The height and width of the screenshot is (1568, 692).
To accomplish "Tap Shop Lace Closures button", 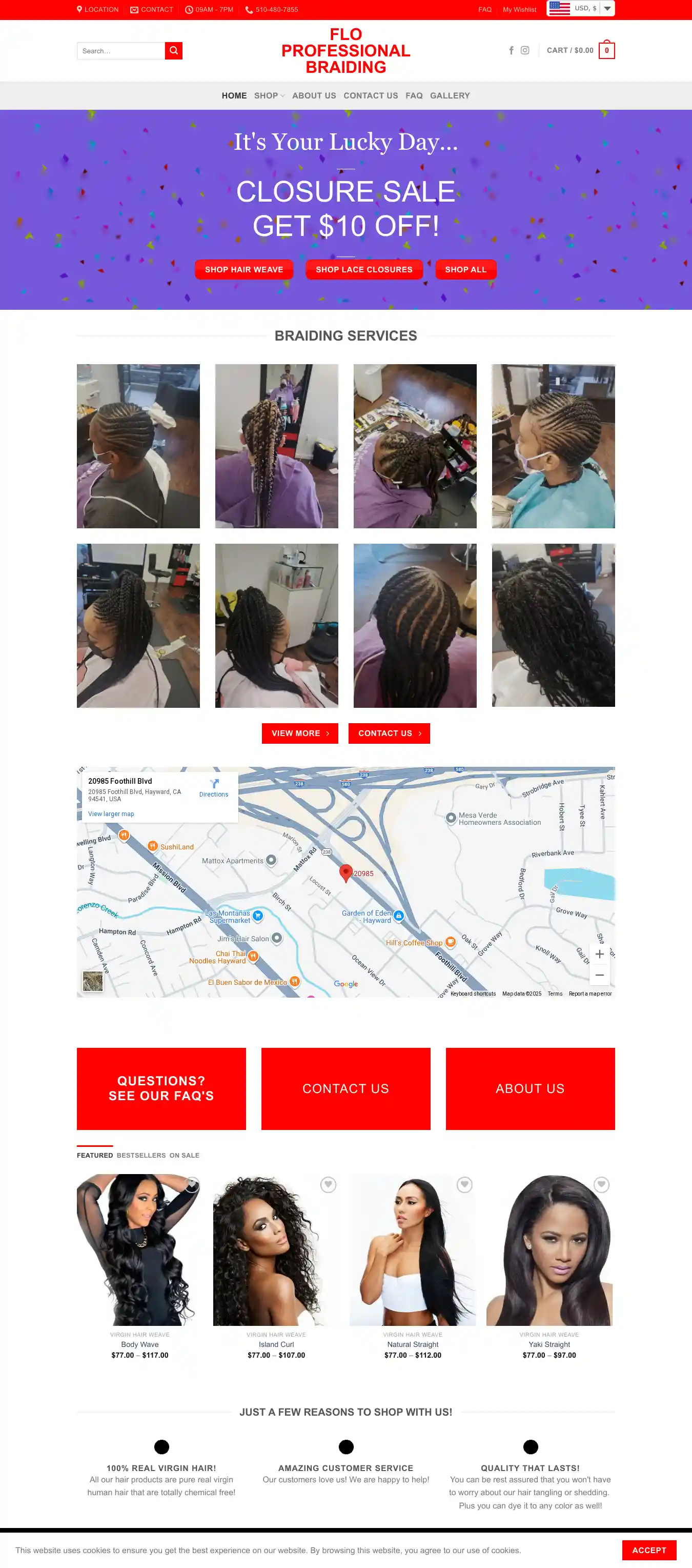I will tap(363, 270).
